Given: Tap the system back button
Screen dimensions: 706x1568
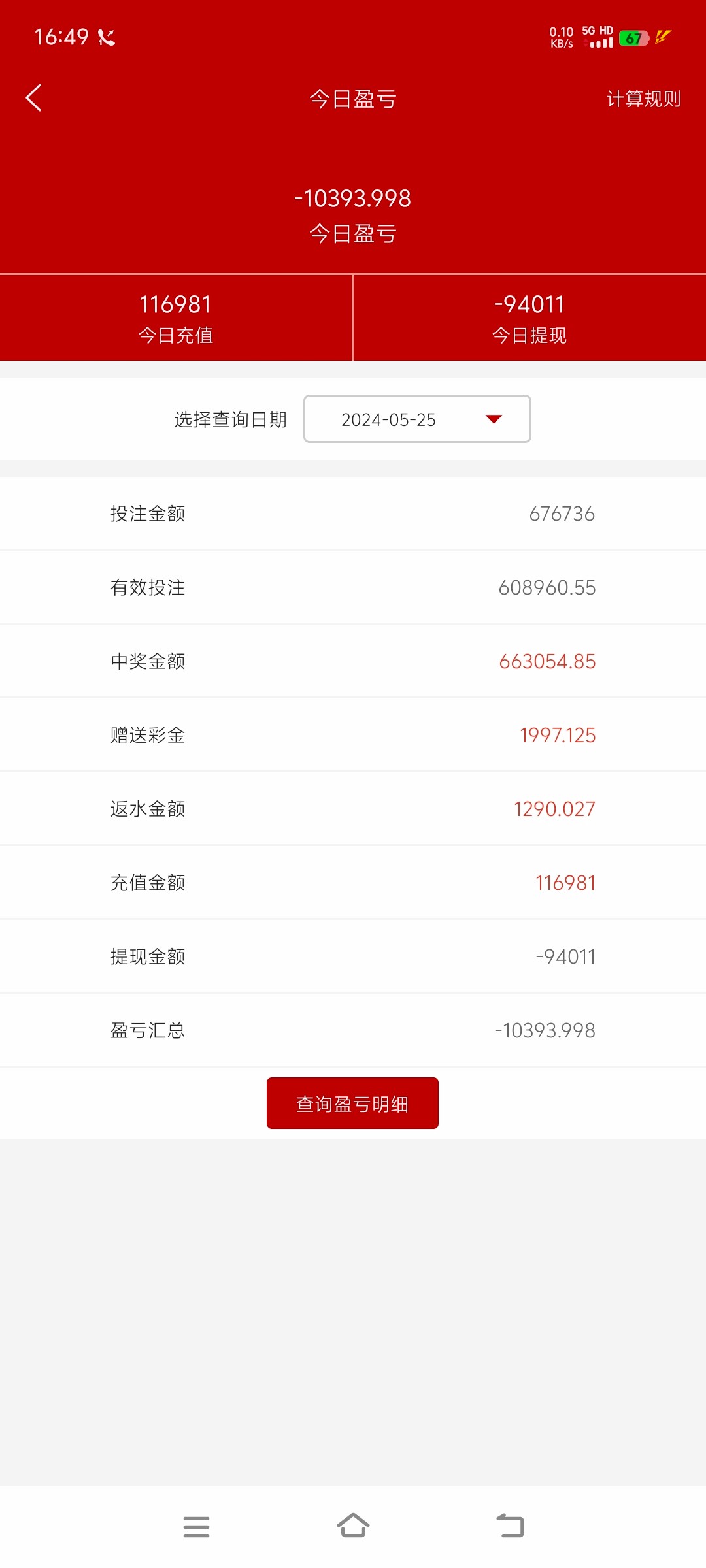Looking at the screenshot, I should point(510,1526).
